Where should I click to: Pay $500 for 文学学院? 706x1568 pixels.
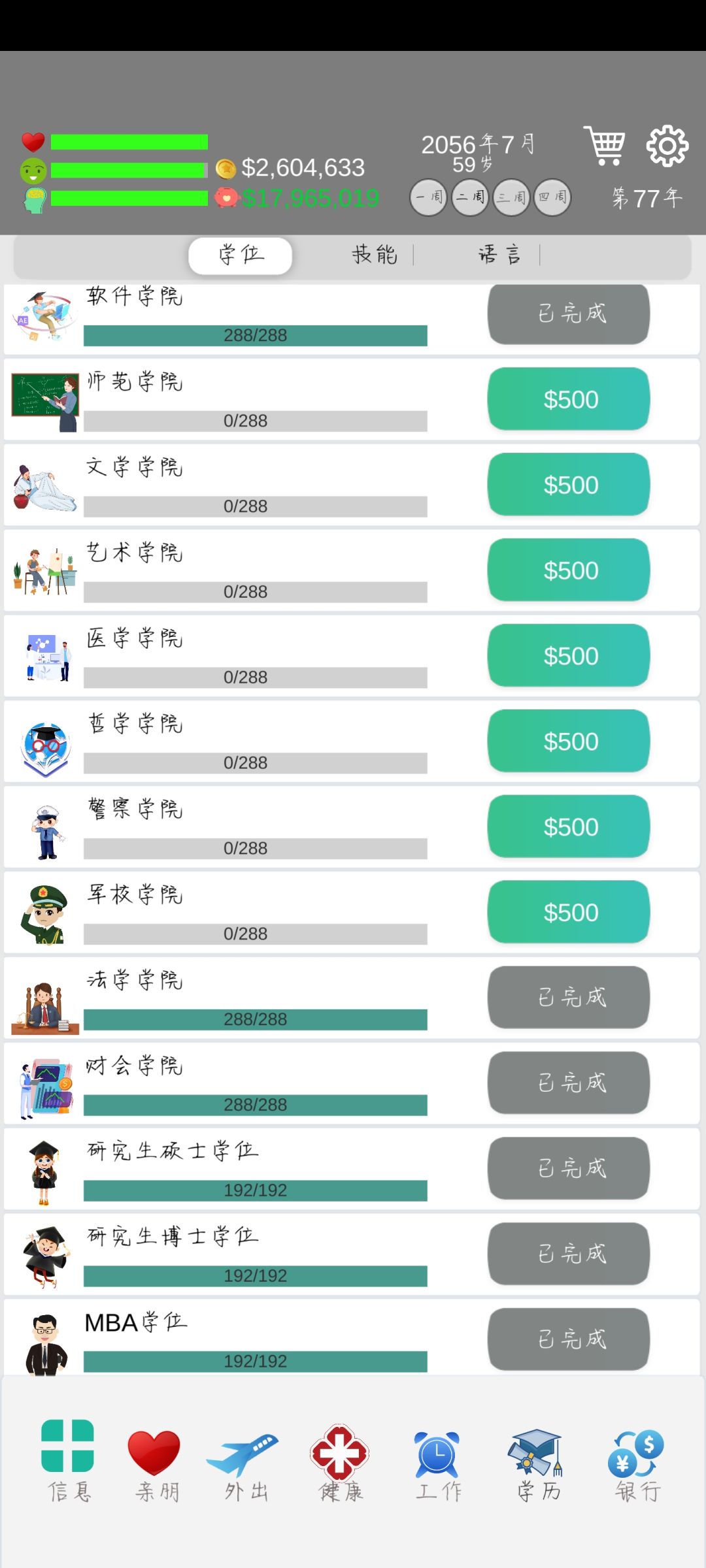569,484
